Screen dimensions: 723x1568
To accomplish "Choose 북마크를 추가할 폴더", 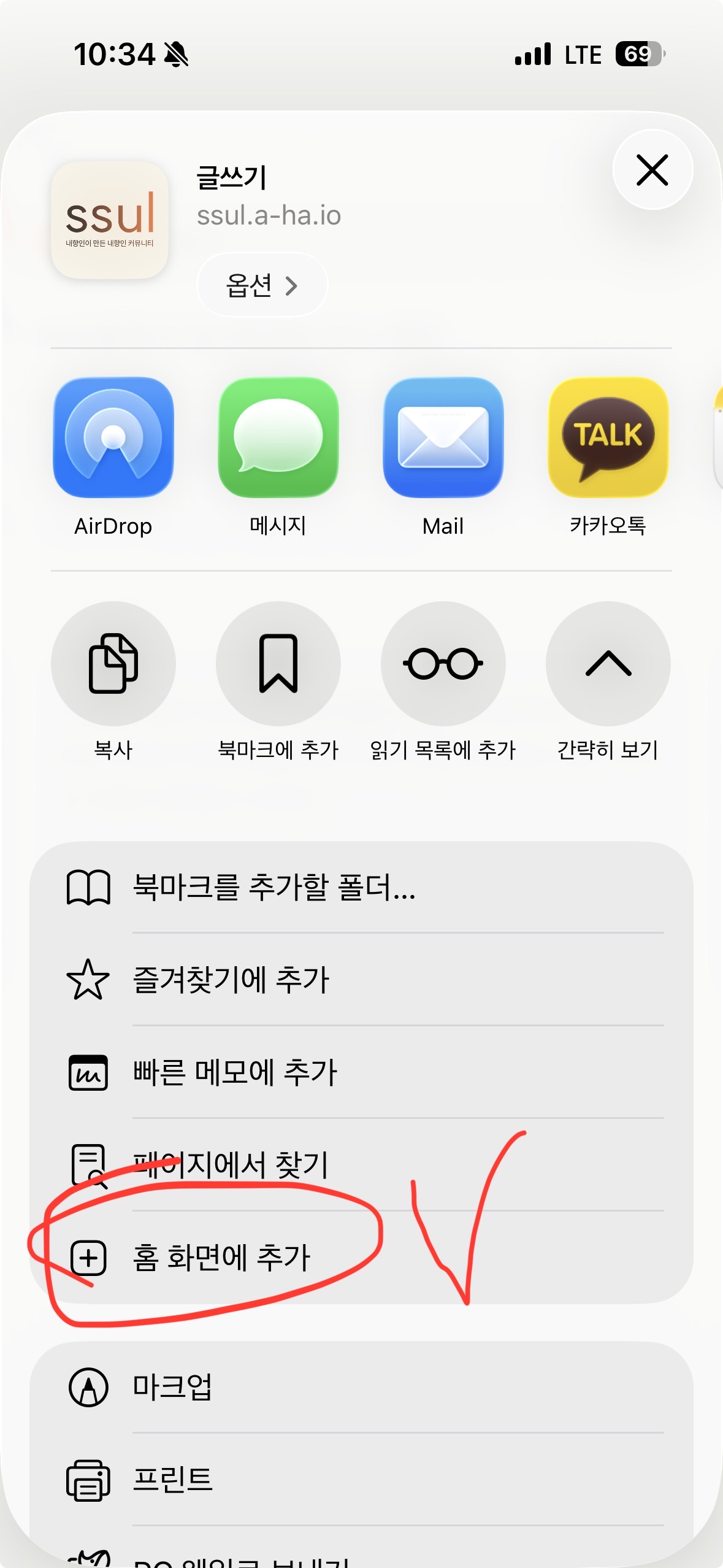I will (x=361, y=887).
